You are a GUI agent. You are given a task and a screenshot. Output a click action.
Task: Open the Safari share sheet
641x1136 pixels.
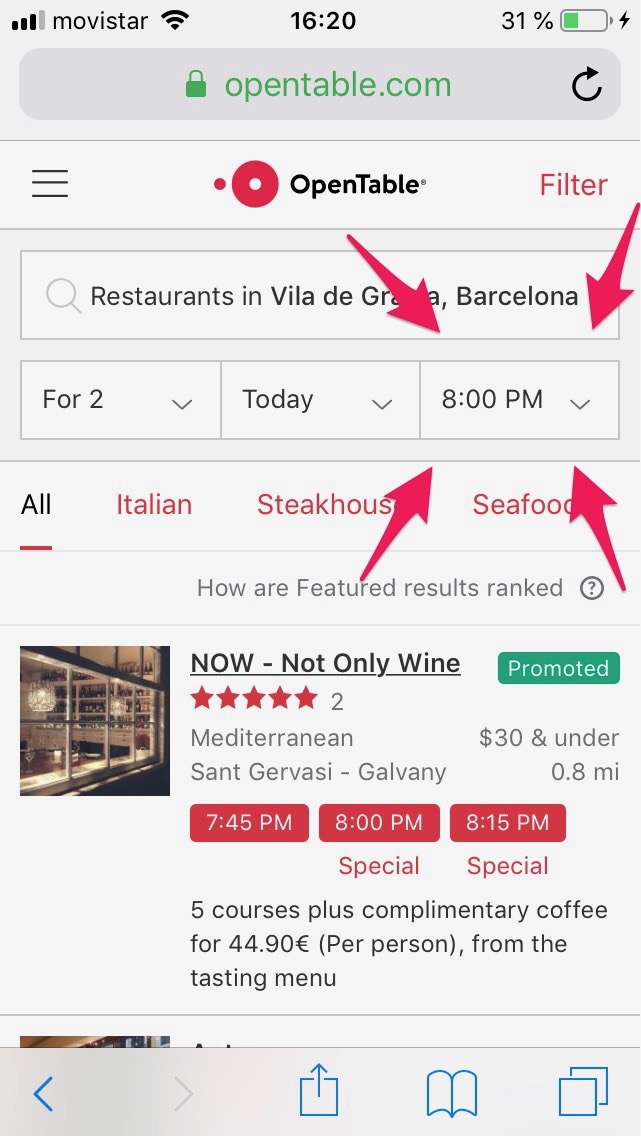coord(321,1091)
